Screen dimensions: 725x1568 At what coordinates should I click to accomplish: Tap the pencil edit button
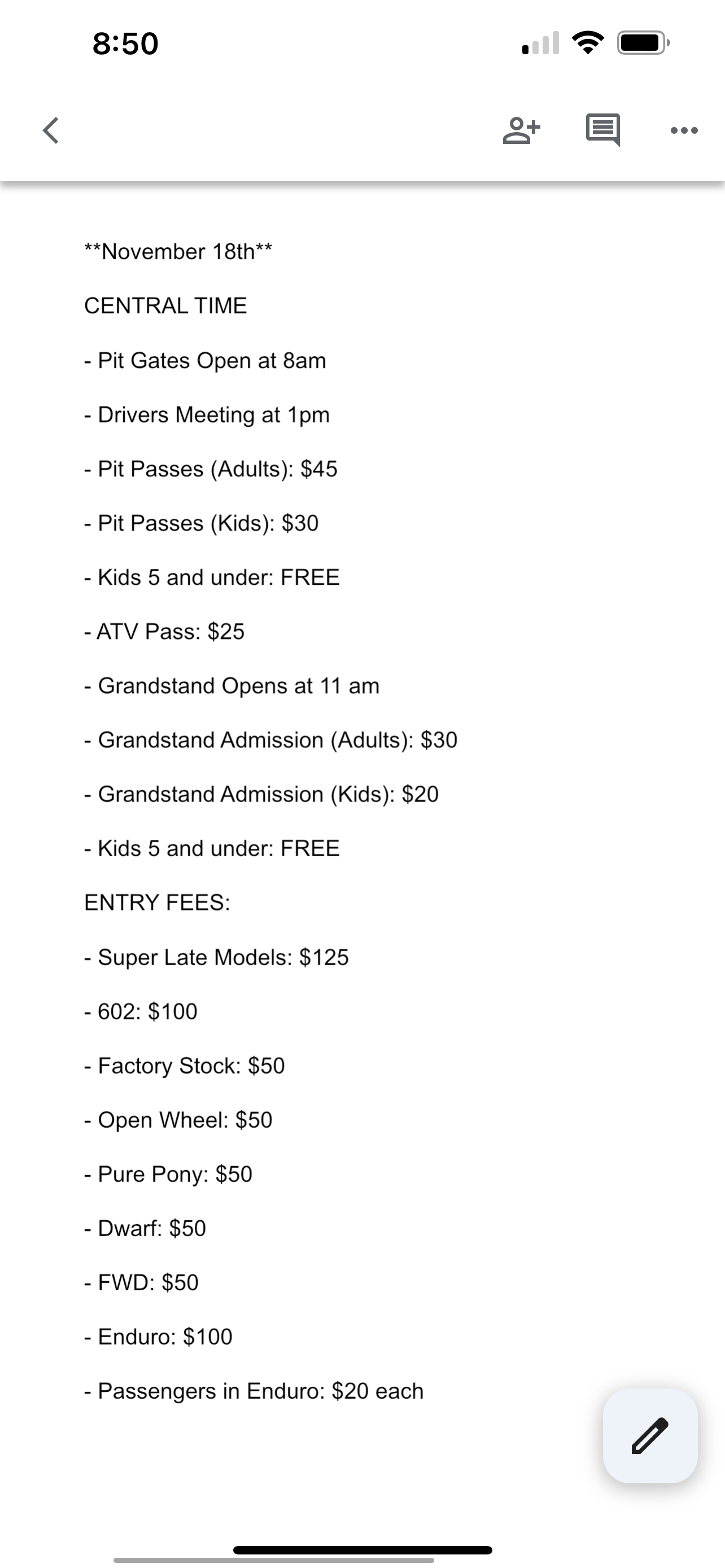pyautogui.click(x=649, y=1435)
